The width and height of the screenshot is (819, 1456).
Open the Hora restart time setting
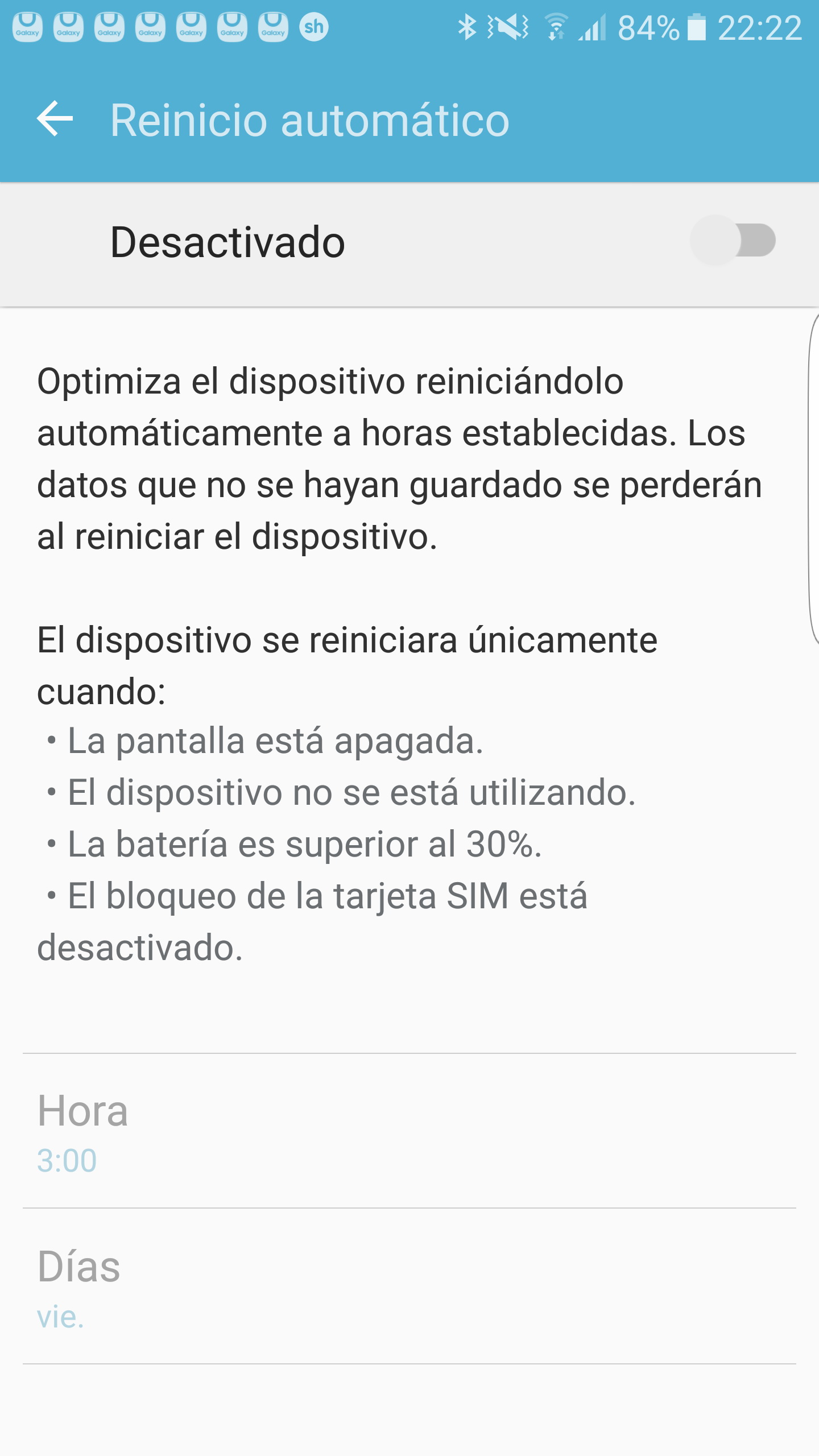click(409, 1131)
